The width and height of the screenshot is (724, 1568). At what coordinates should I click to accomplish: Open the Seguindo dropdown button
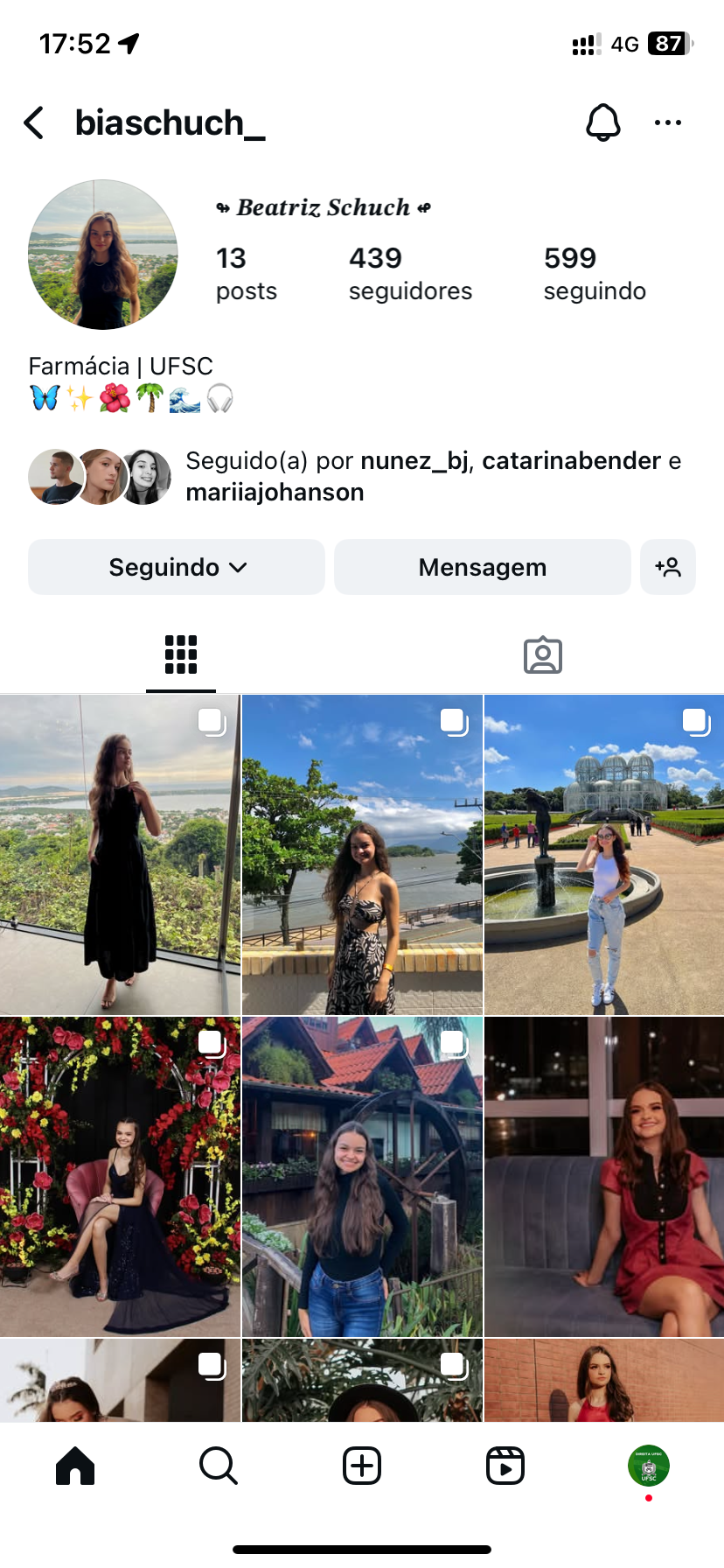click(177, 567)
